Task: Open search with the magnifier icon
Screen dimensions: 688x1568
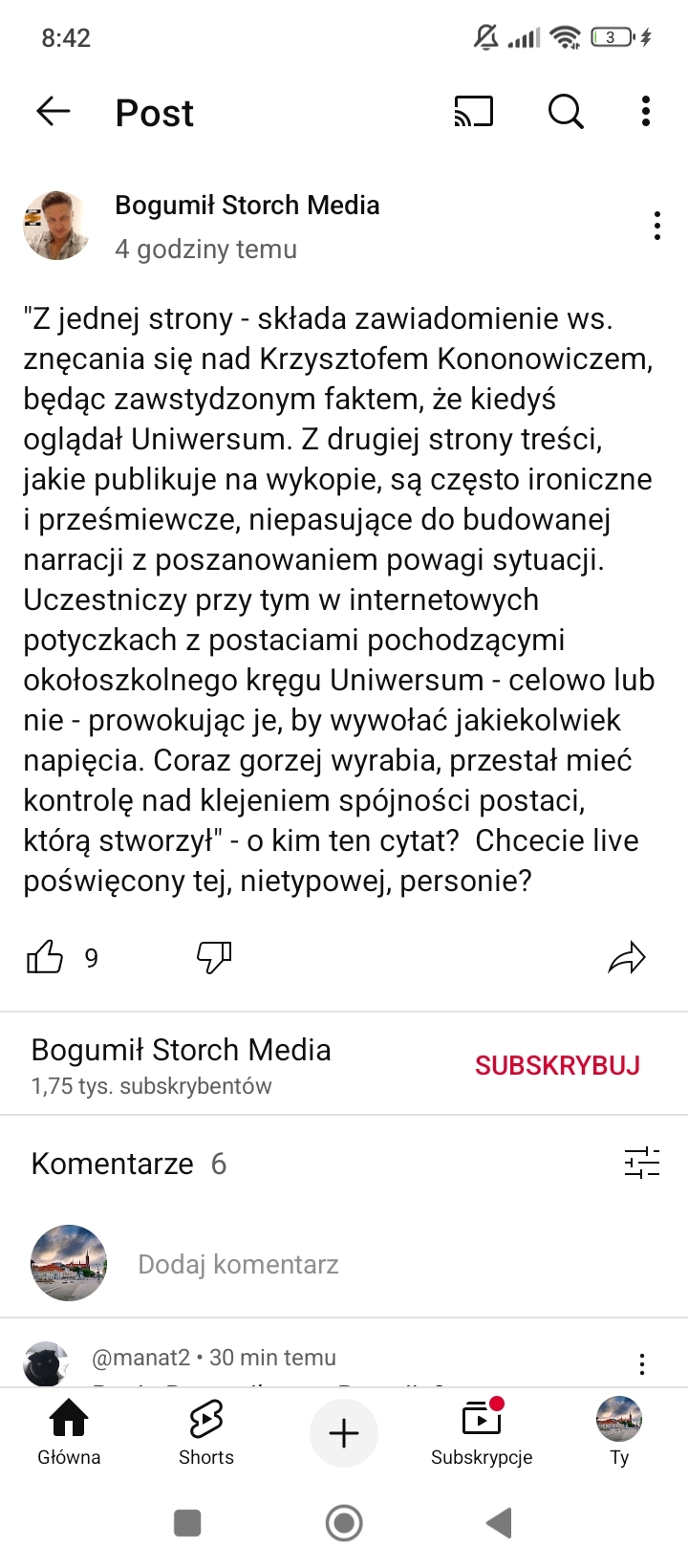Action: pos(566,113)
